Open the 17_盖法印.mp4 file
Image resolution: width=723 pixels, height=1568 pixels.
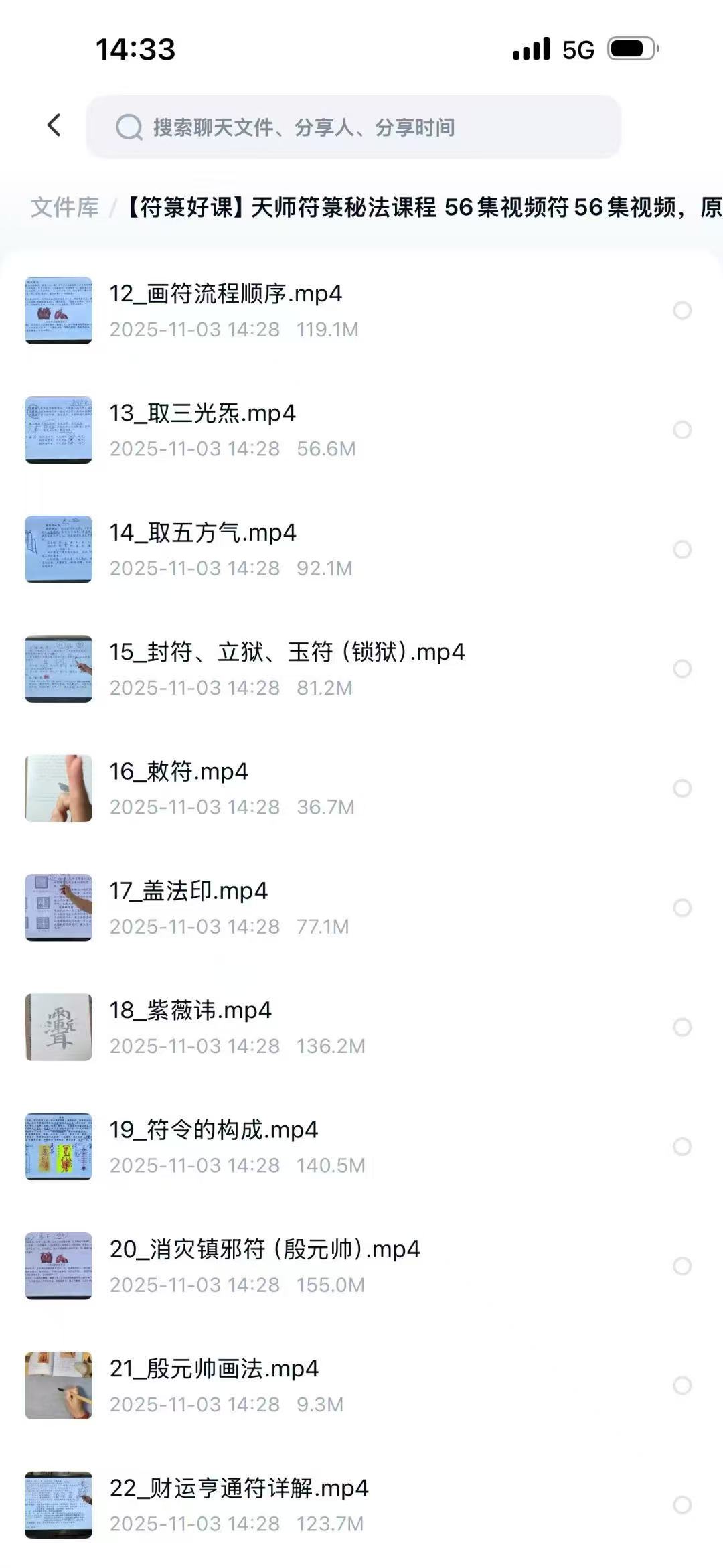point(189,892)
